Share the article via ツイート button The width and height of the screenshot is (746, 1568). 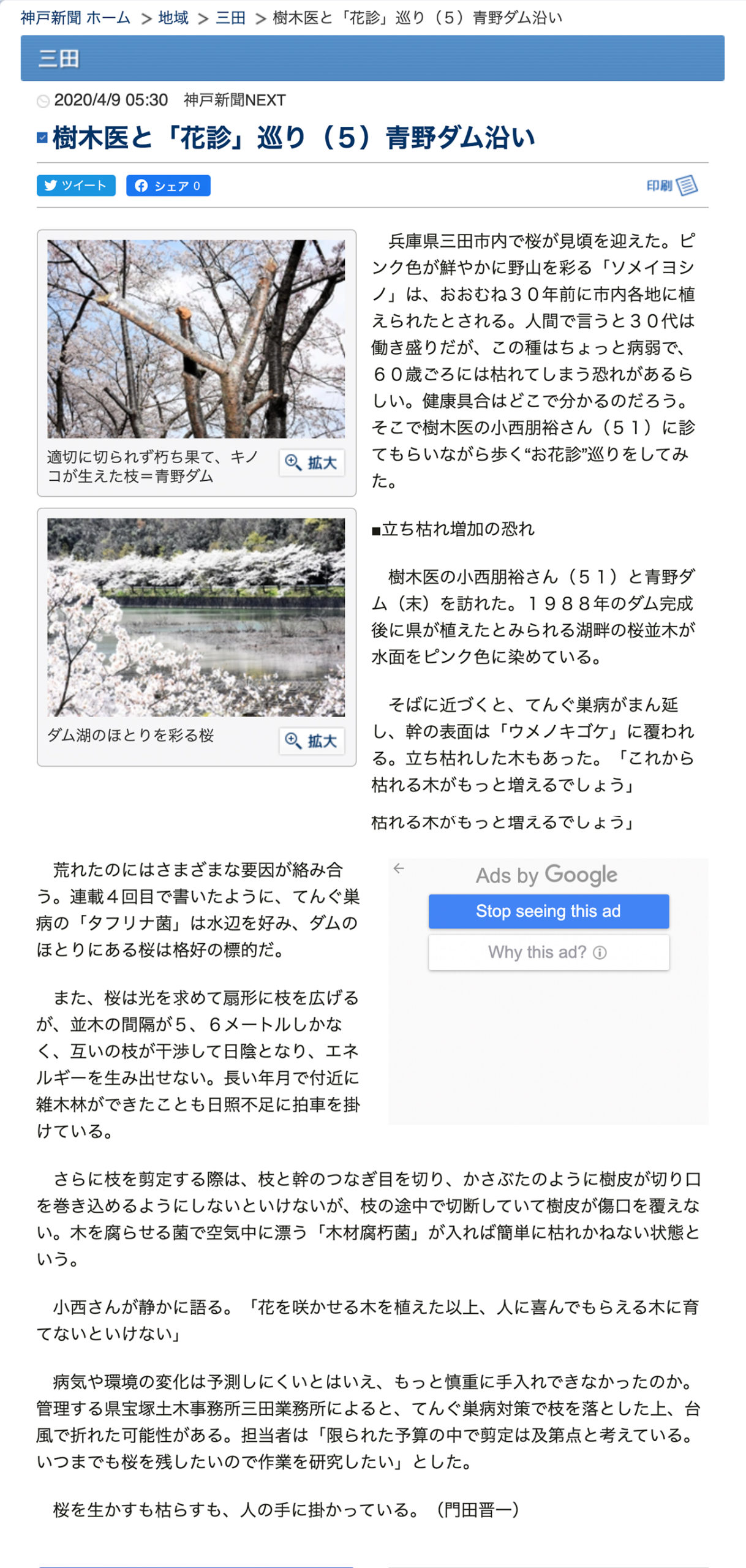pyautogui.click(x=76, y=186)
